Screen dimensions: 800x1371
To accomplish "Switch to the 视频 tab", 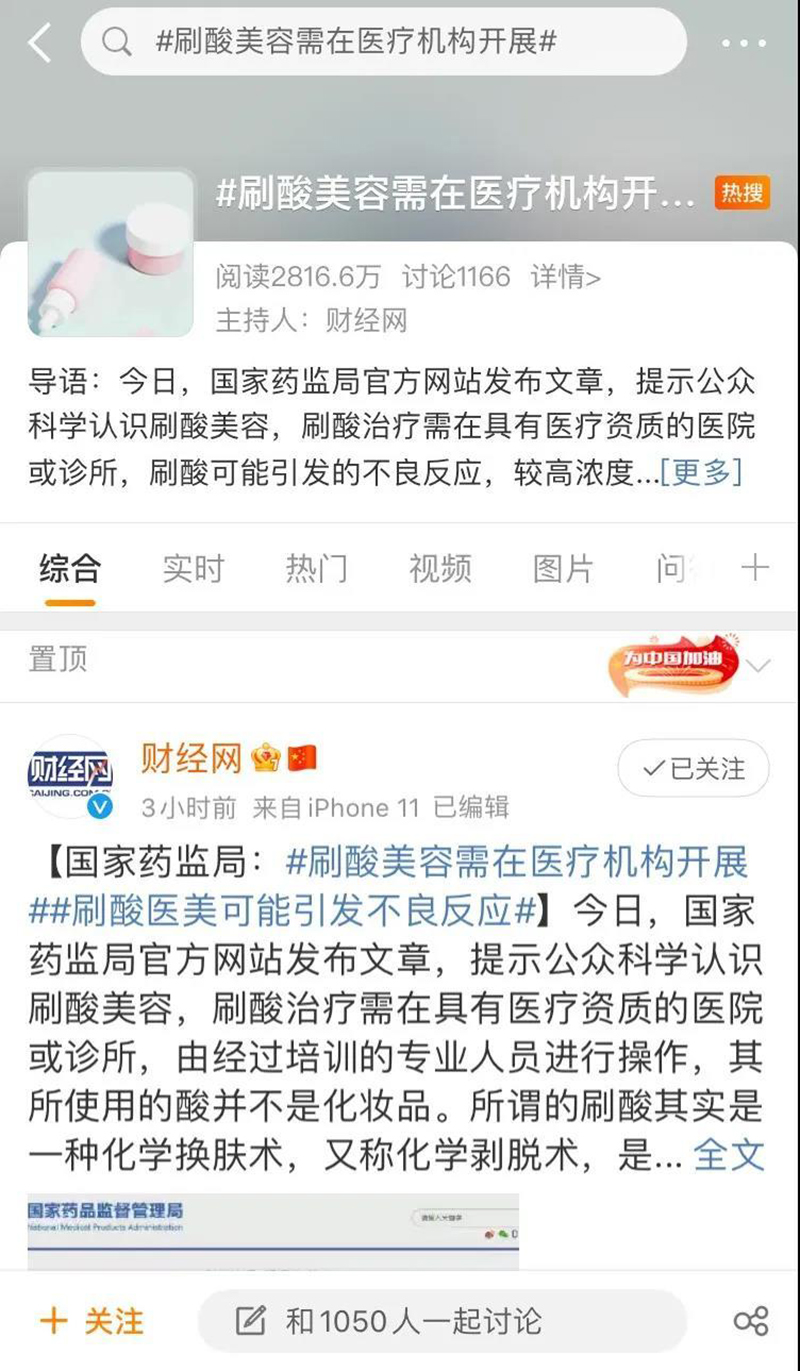I will (439, 569).
